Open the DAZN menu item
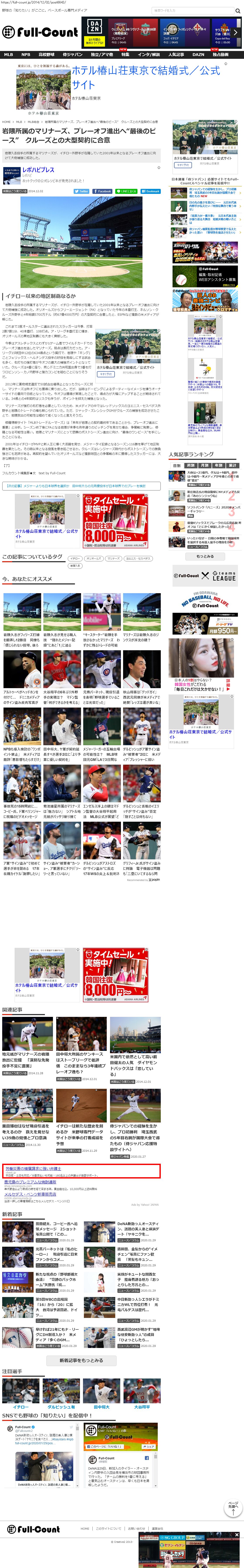The image size is (244, 1568). pos(198,55)
